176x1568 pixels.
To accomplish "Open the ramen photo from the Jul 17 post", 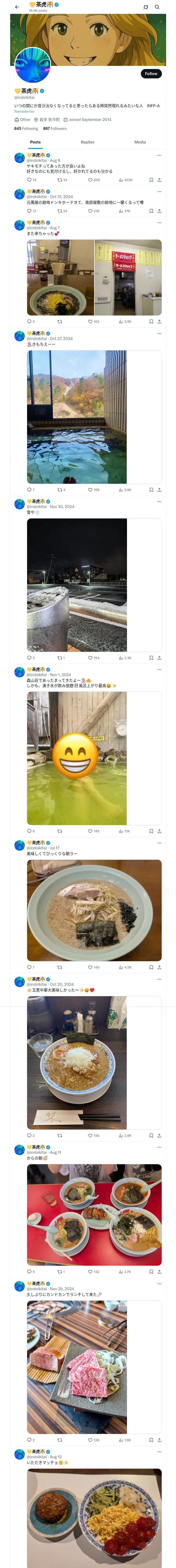I will coord(94,910).
